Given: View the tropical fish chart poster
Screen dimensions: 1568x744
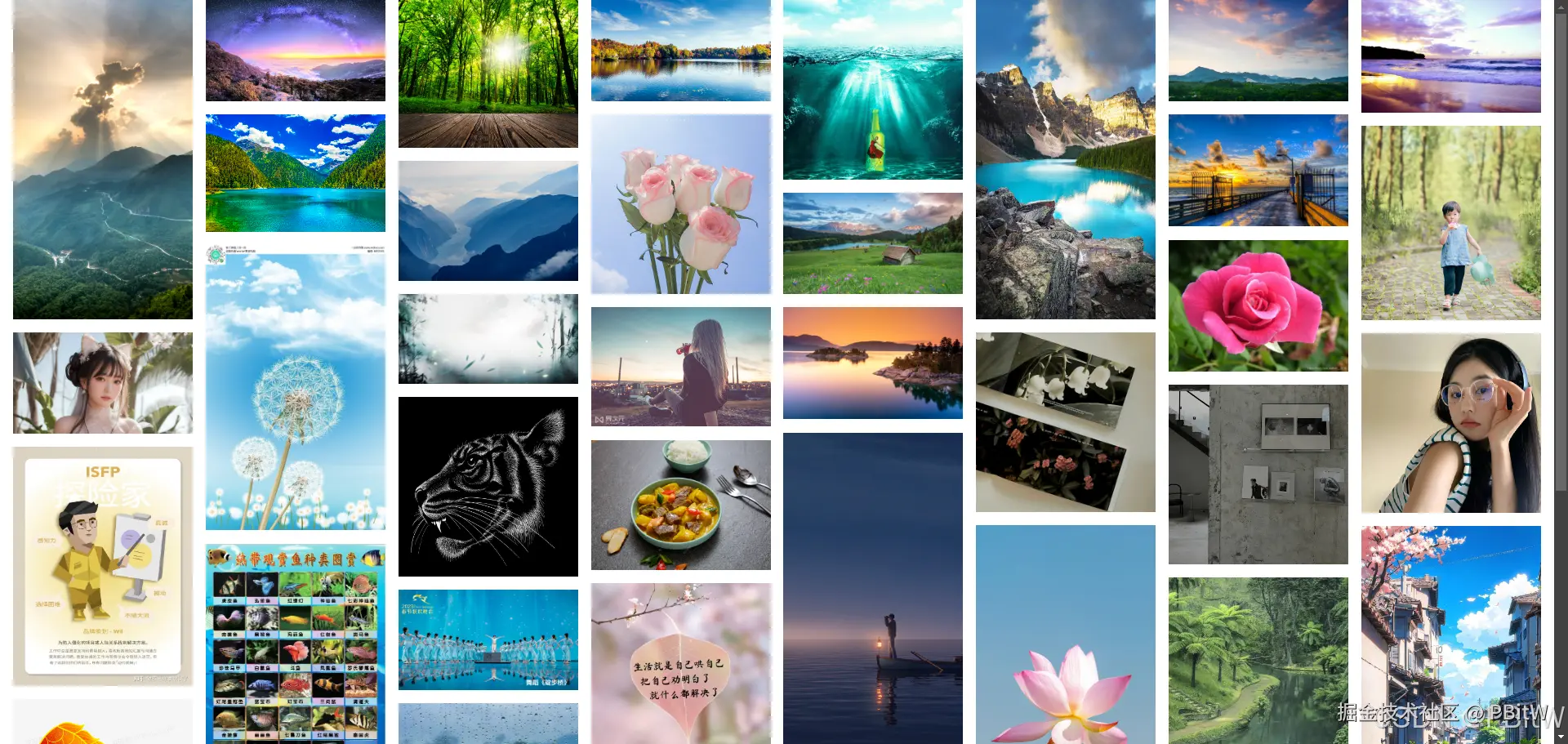Looking at the screenshot, I should tap(296, 644).
